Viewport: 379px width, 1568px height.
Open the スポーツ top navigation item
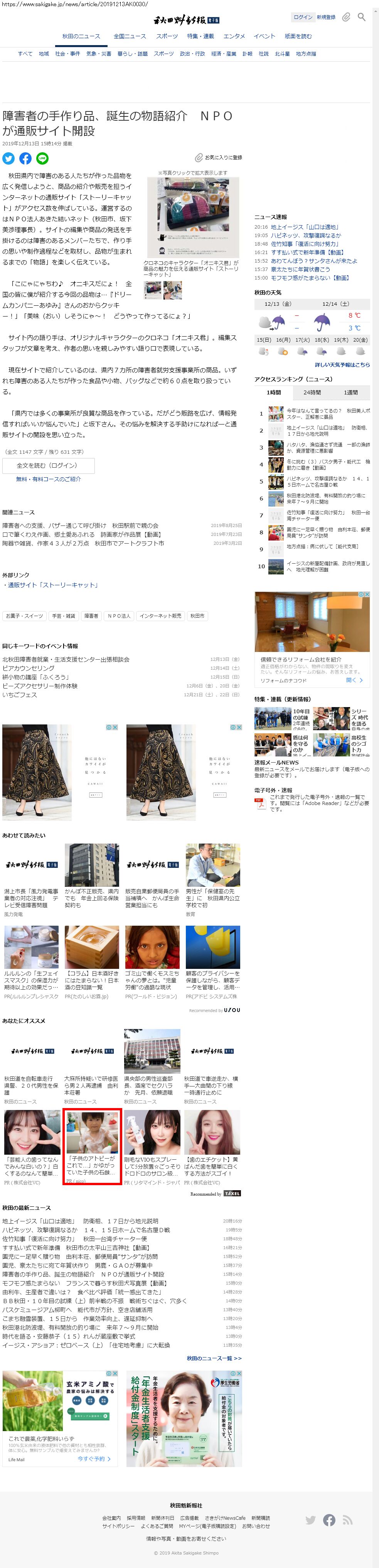[x=167, y=37]
